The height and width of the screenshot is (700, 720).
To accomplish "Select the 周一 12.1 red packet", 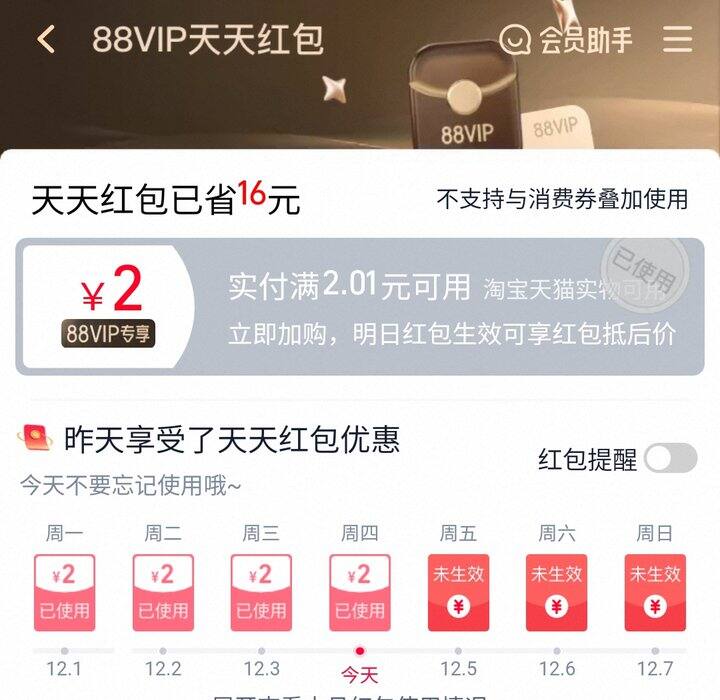I will coord(65,593).
